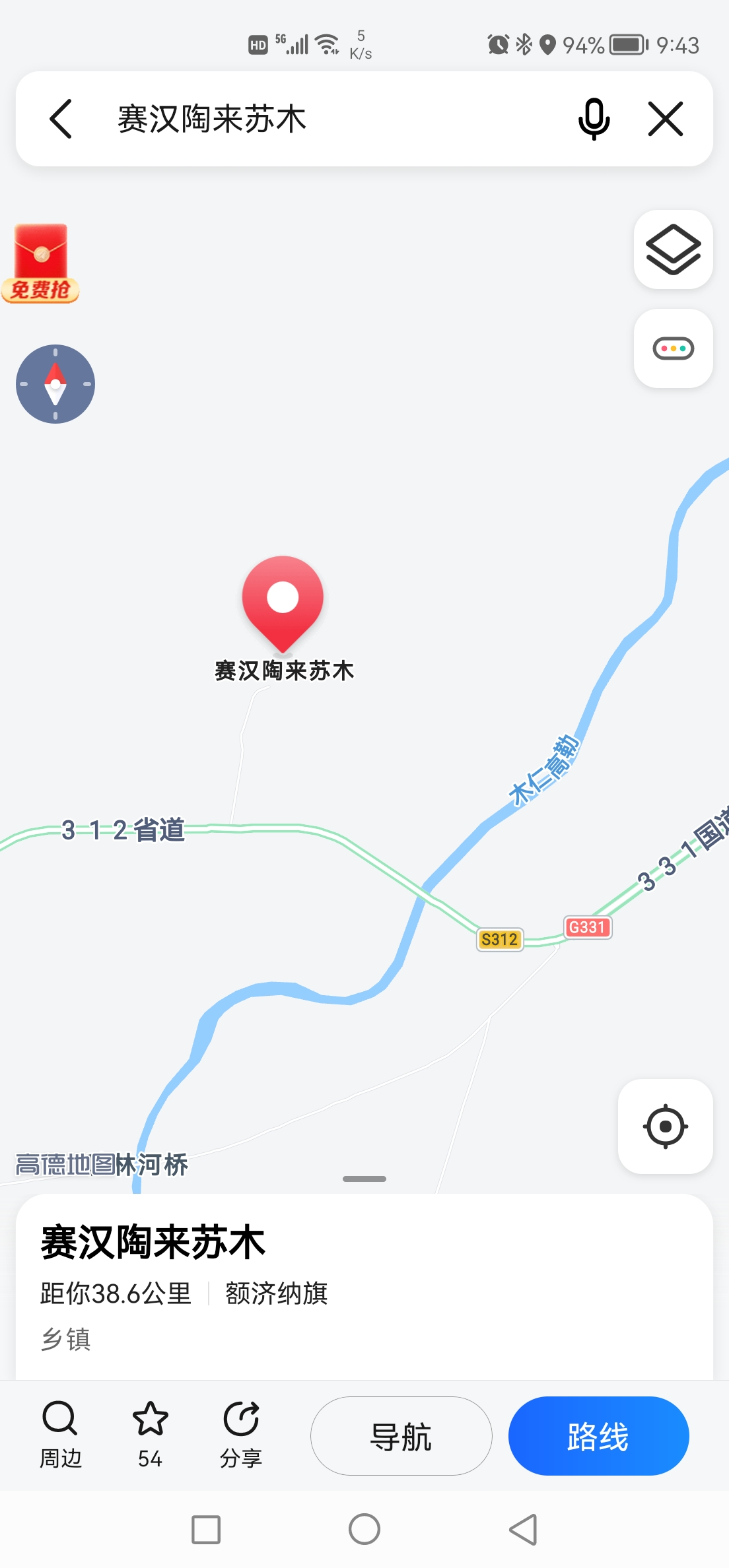Go back using the search bar arrow

(61, 119)
